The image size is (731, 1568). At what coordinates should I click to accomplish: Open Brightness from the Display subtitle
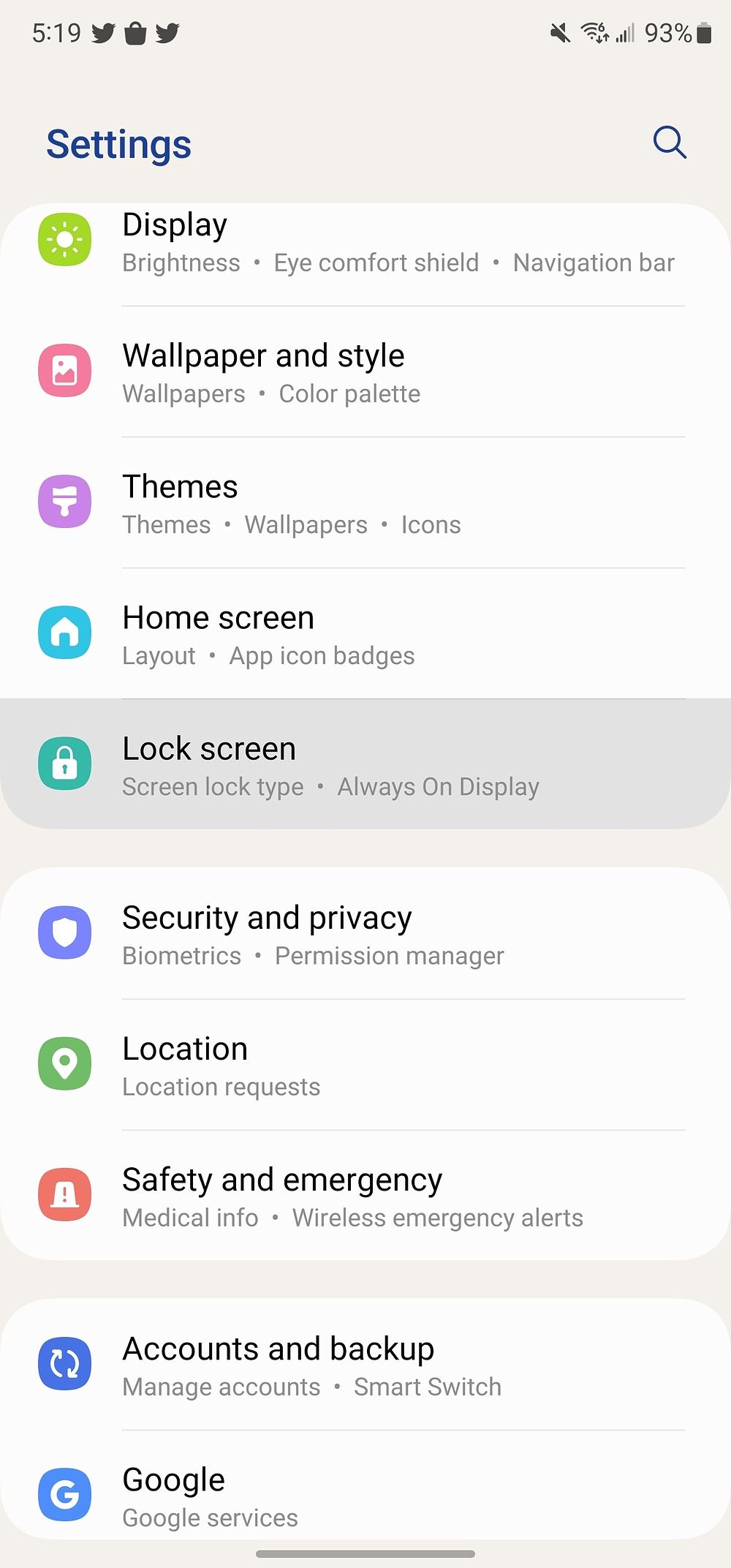click(181, 263)
